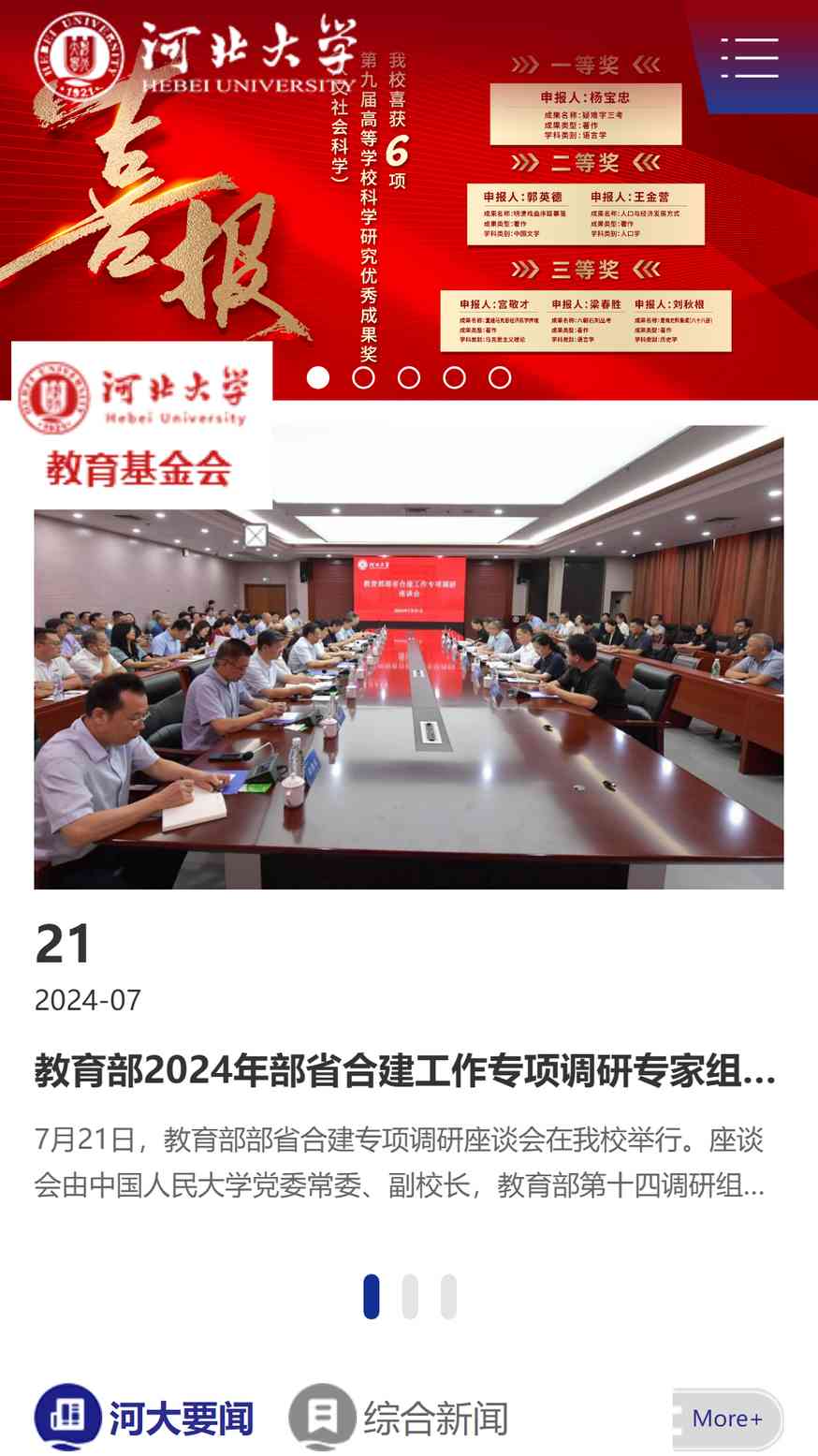Jump to the second banner slide dot
This screenshot has height=1456, width=818.
pos(363,377)
